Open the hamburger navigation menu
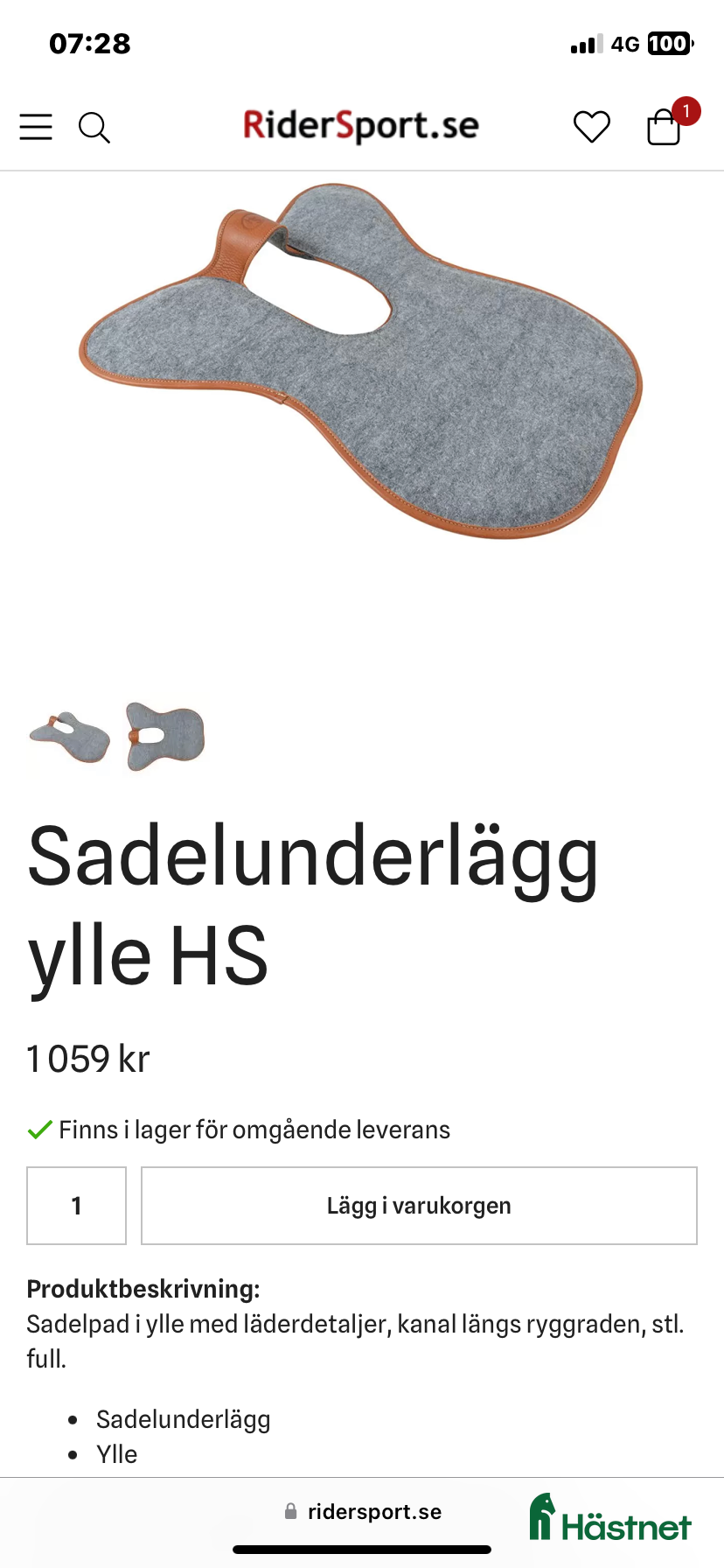The height and width of the screenshot is (1568, 724). coord(35,126)
